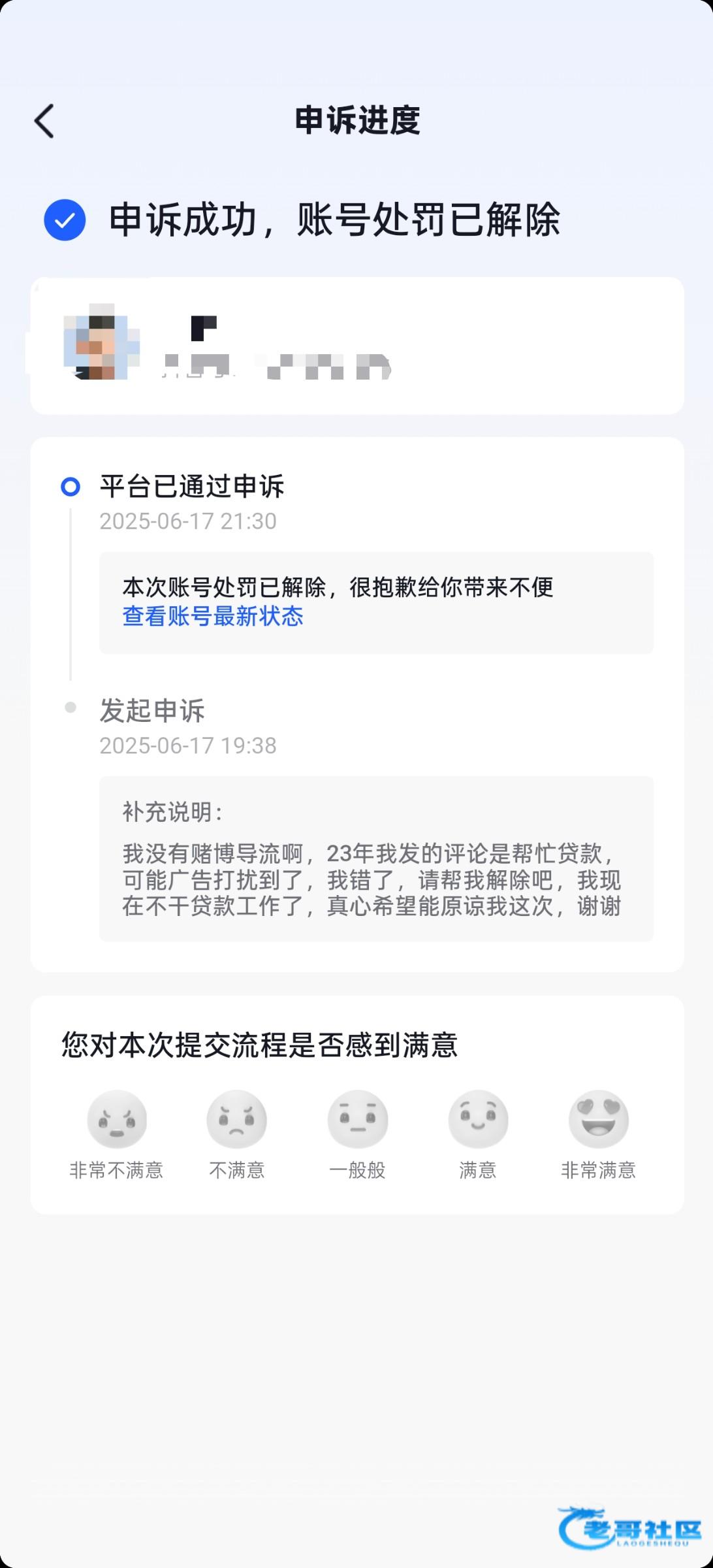Choose the 不满意 face rating
The width and height of the screenshot is (713, 1568).
tap(236, 1134)
